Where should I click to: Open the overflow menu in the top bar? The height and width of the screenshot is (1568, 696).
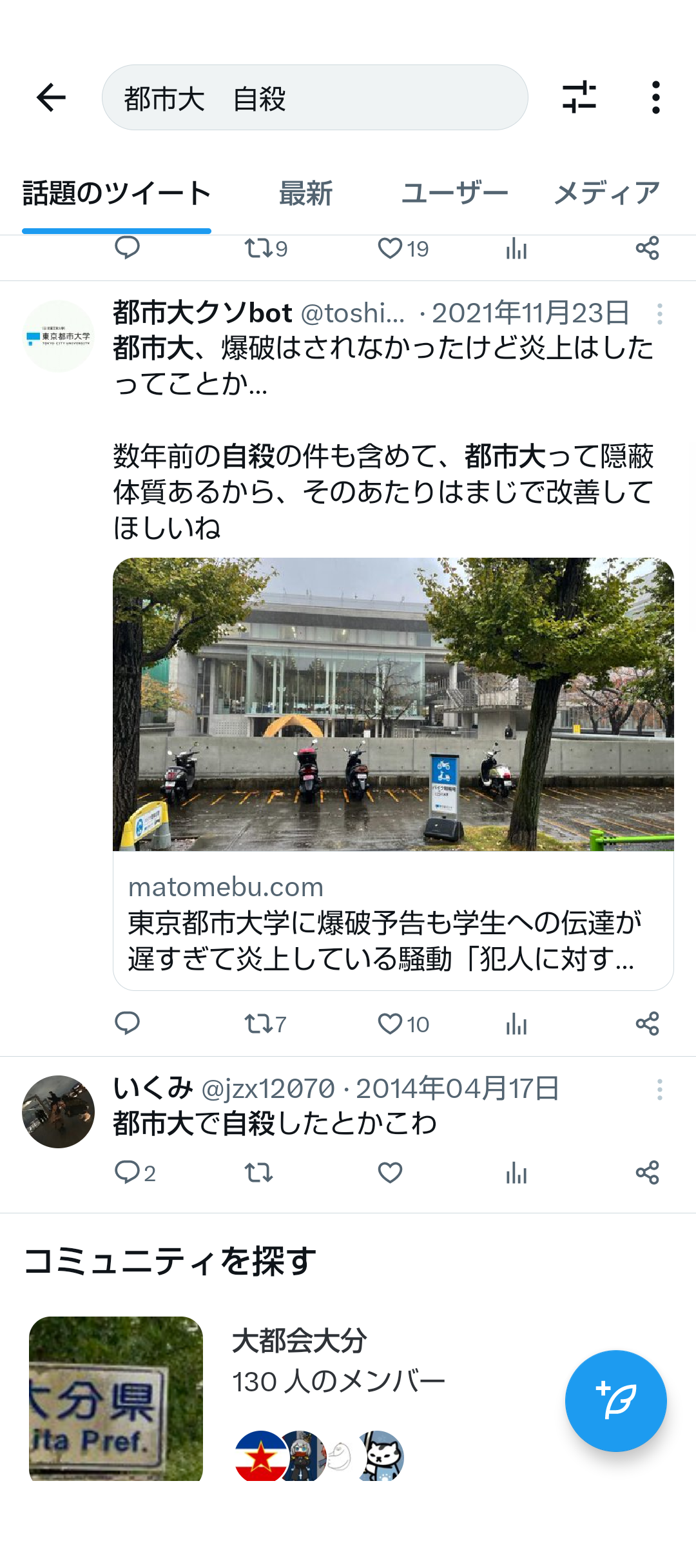click(x=655, y=98)
